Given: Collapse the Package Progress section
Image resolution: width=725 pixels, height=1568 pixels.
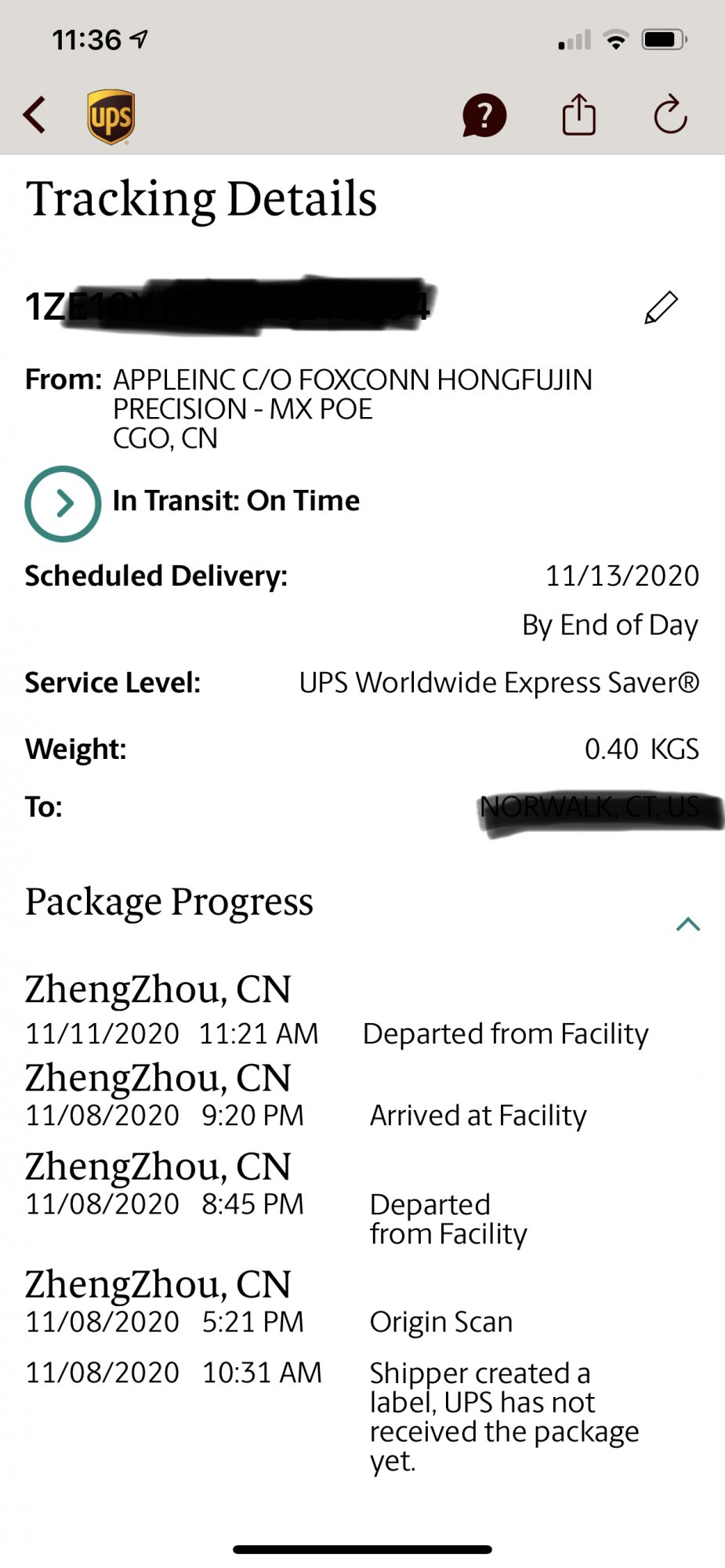Looking at the screenshot, I should coord(687,924).
